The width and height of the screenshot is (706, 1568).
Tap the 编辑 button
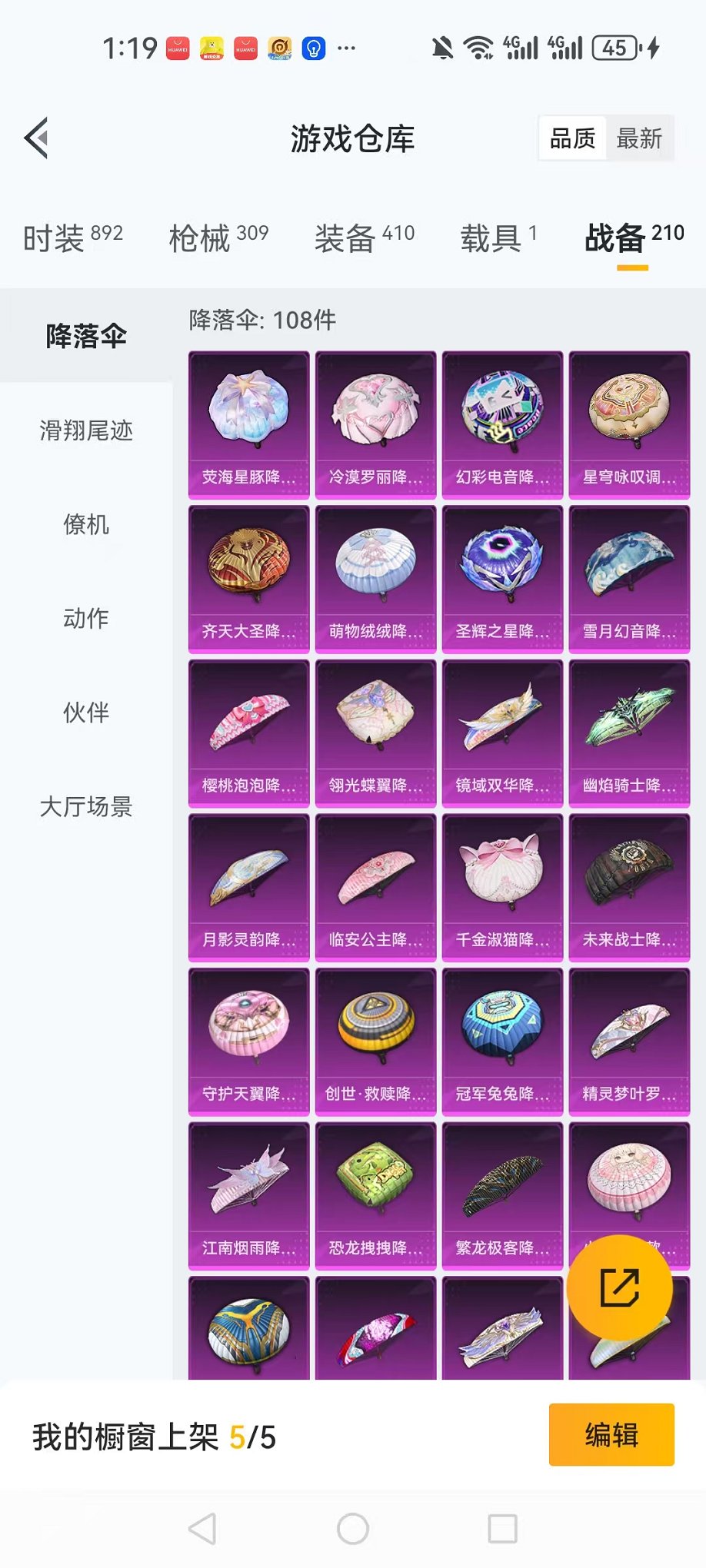(611, 1435)
